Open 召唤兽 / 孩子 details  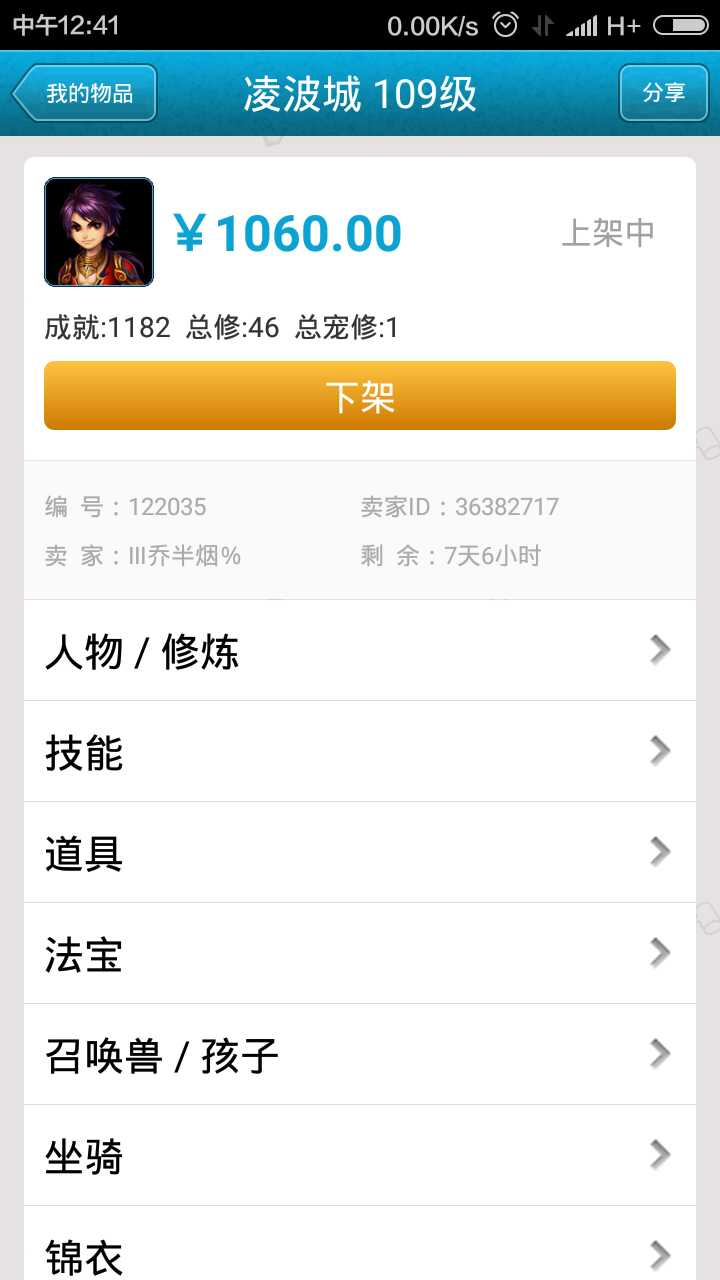(360, 1055)
